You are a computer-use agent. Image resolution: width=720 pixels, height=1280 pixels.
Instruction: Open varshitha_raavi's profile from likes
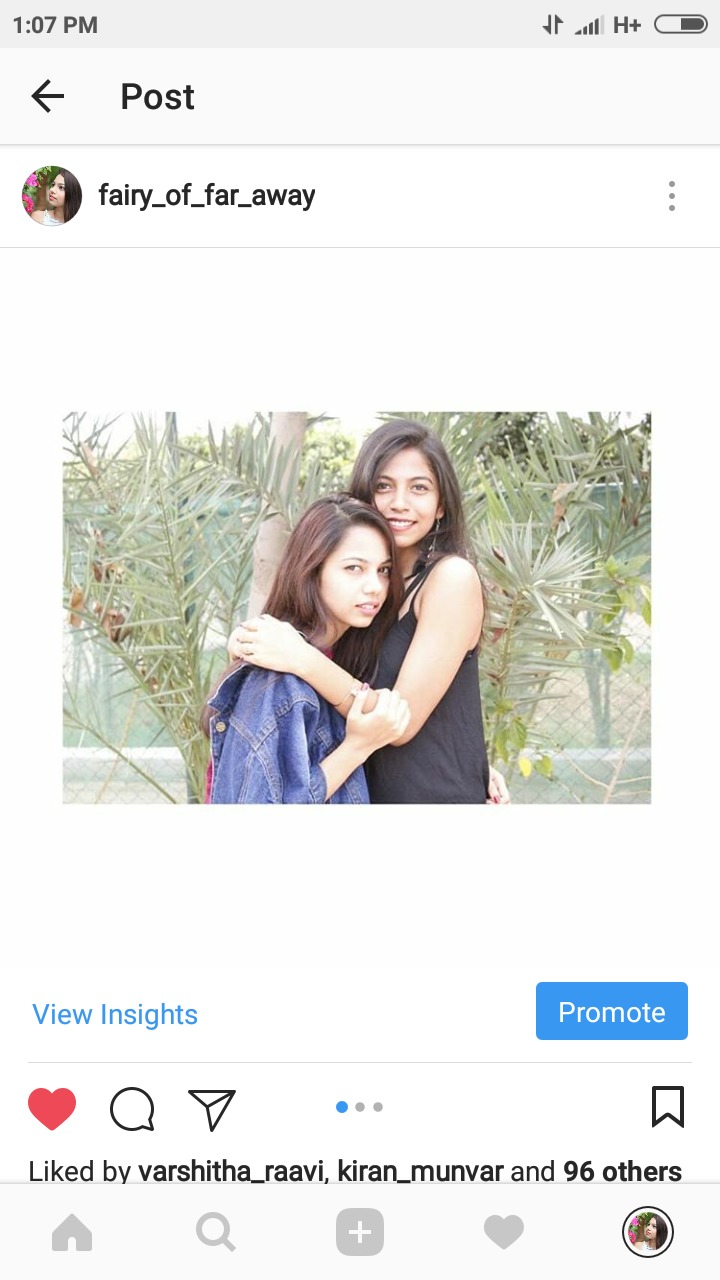pos(232,1170)
